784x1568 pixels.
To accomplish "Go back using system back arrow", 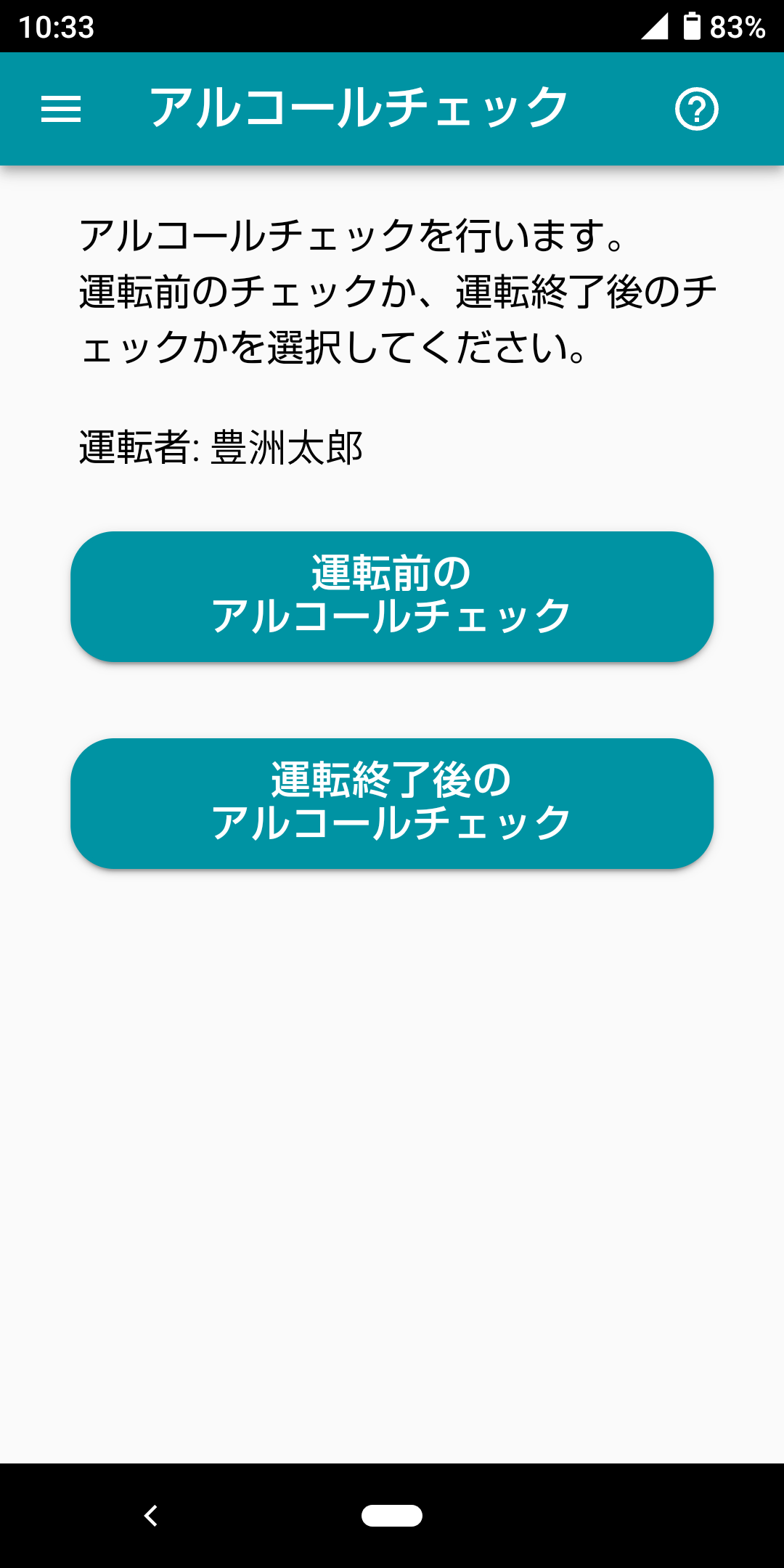I will [151, 1516].
